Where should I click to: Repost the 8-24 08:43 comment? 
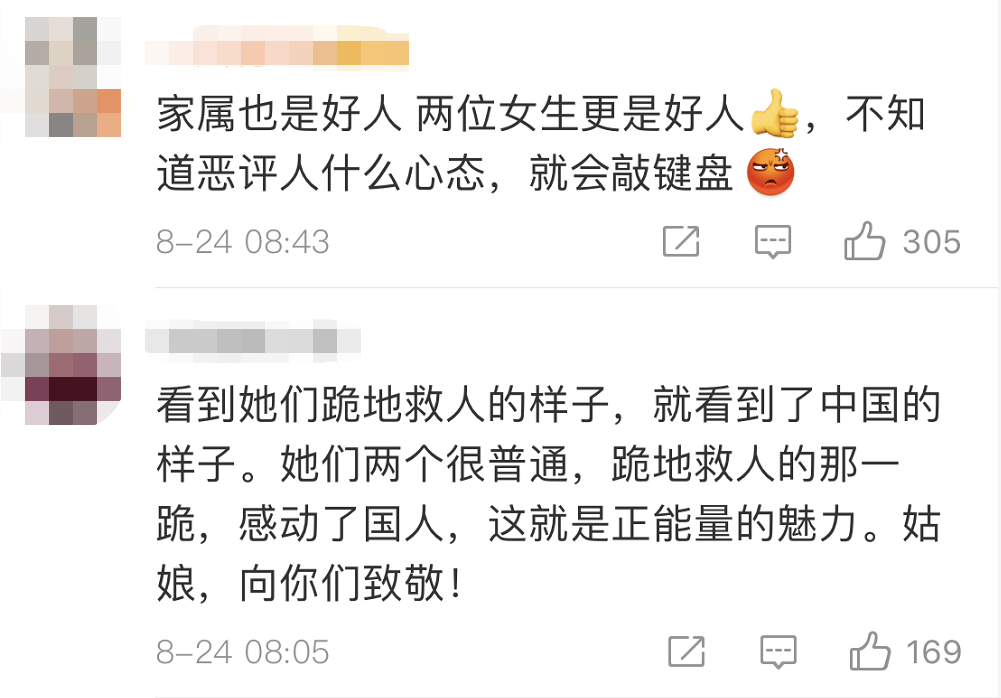(x=682, y=242)
